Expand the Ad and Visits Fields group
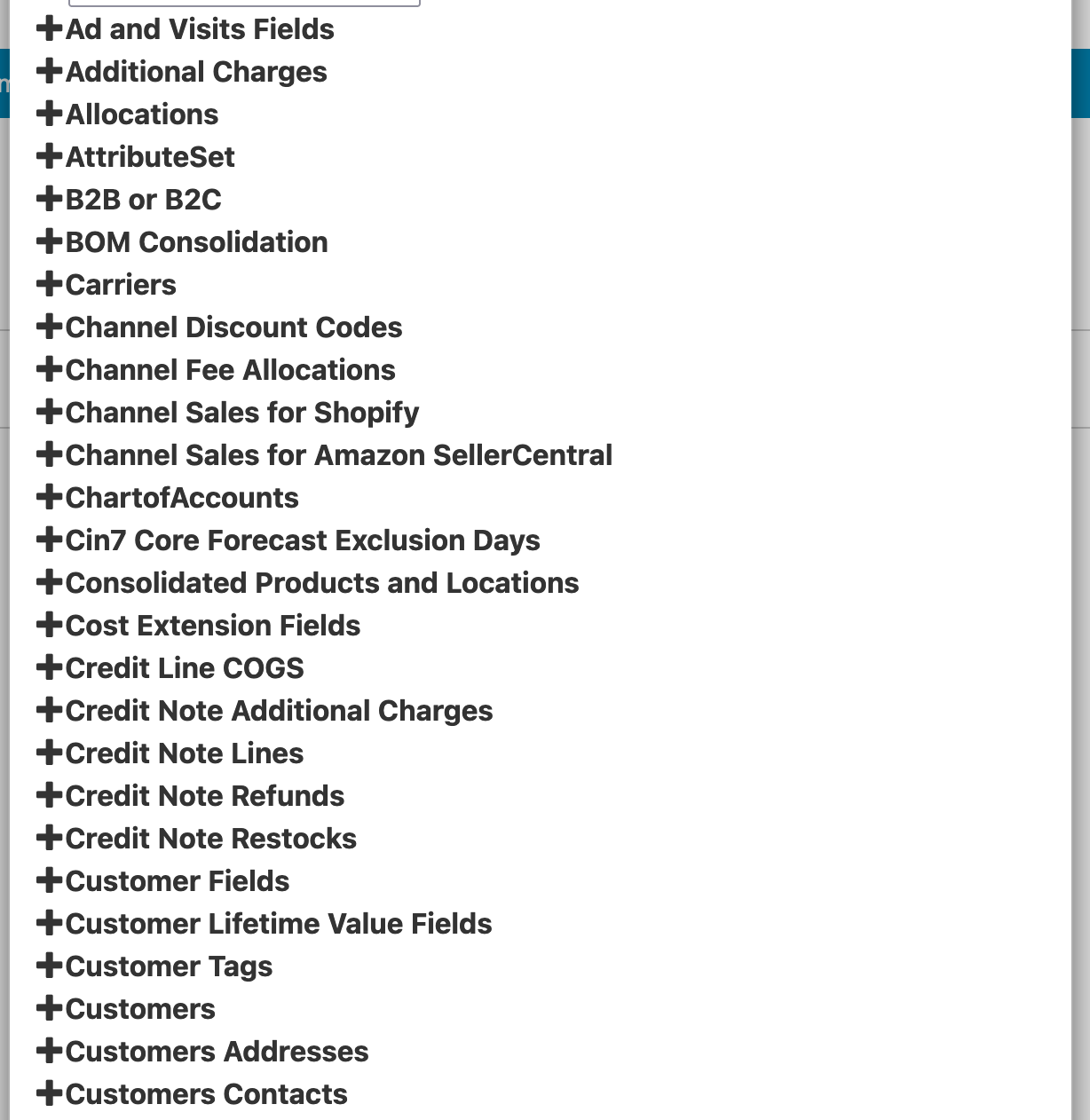Screen dimensions: 1090x1120 (50, 28)
